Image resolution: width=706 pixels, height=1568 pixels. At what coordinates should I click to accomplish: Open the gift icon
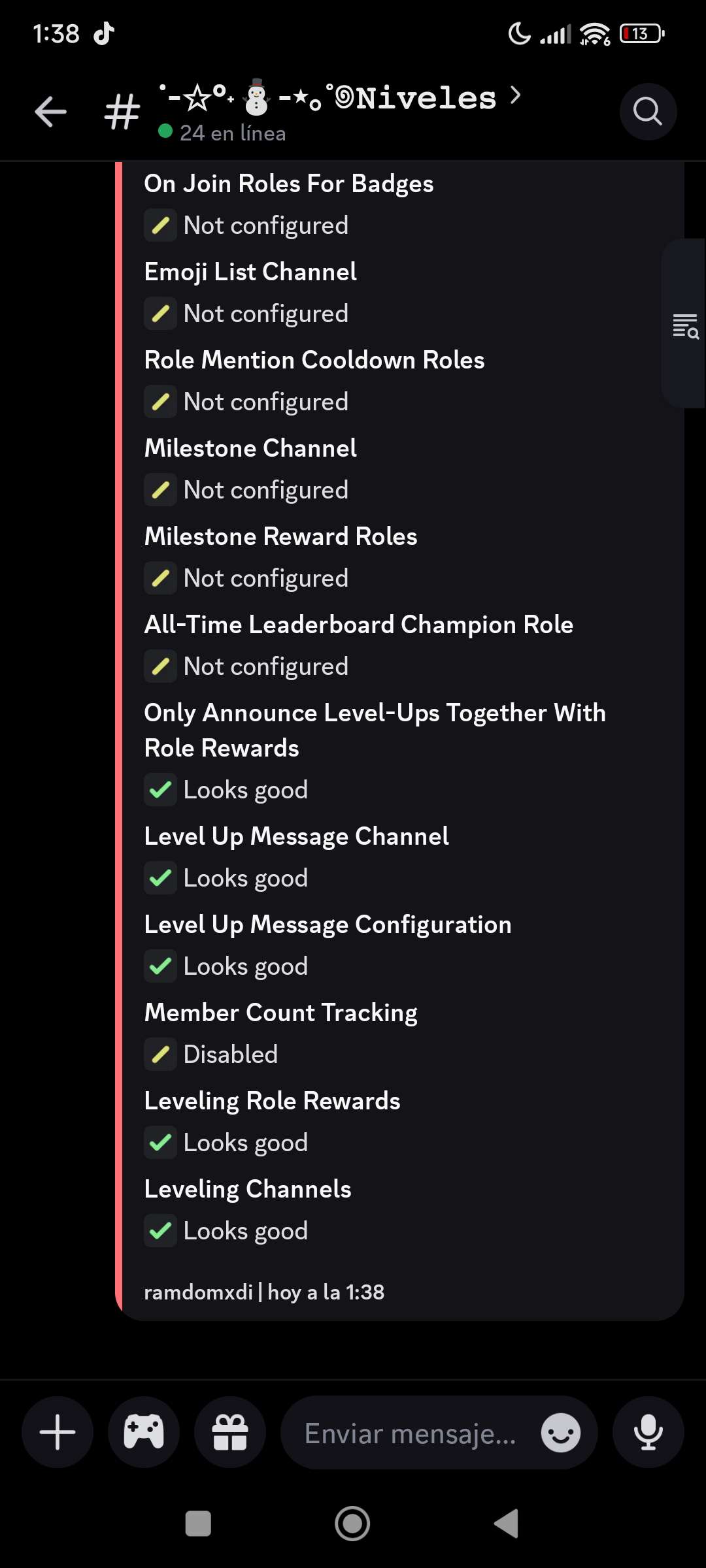pos(230,1432)
